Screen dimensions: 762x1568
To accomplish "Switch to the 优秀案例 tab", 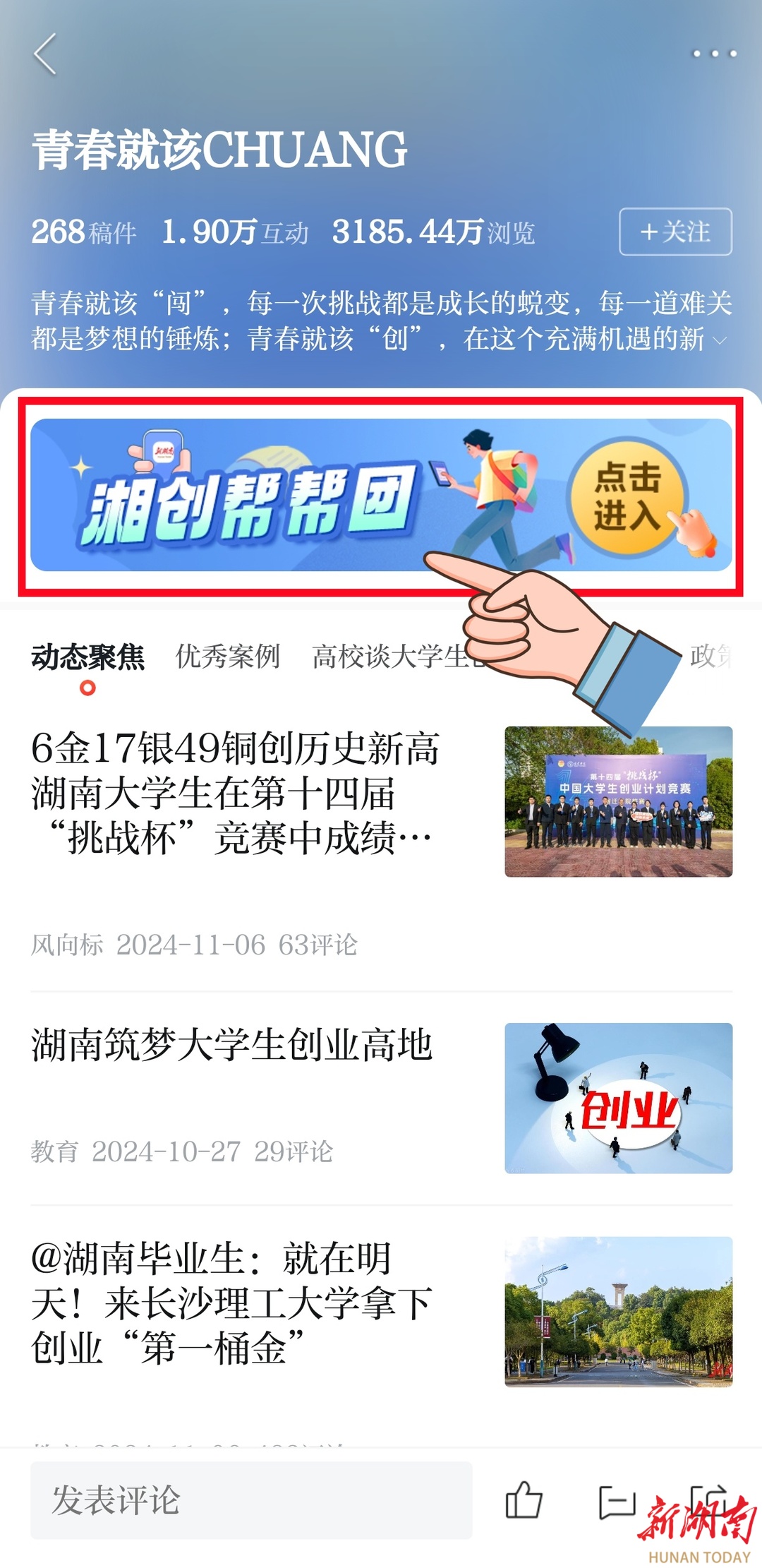I will tap(227, 657).
